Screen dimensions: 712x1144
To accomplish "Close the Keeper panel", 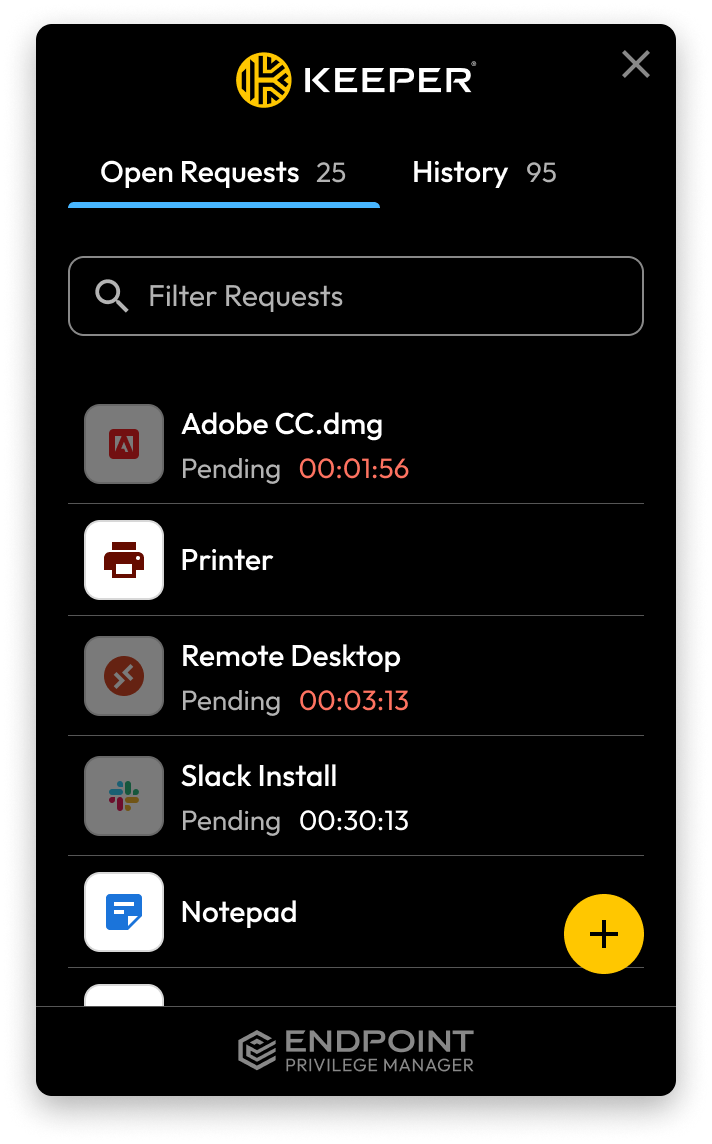I will click(x=635, y=65).
